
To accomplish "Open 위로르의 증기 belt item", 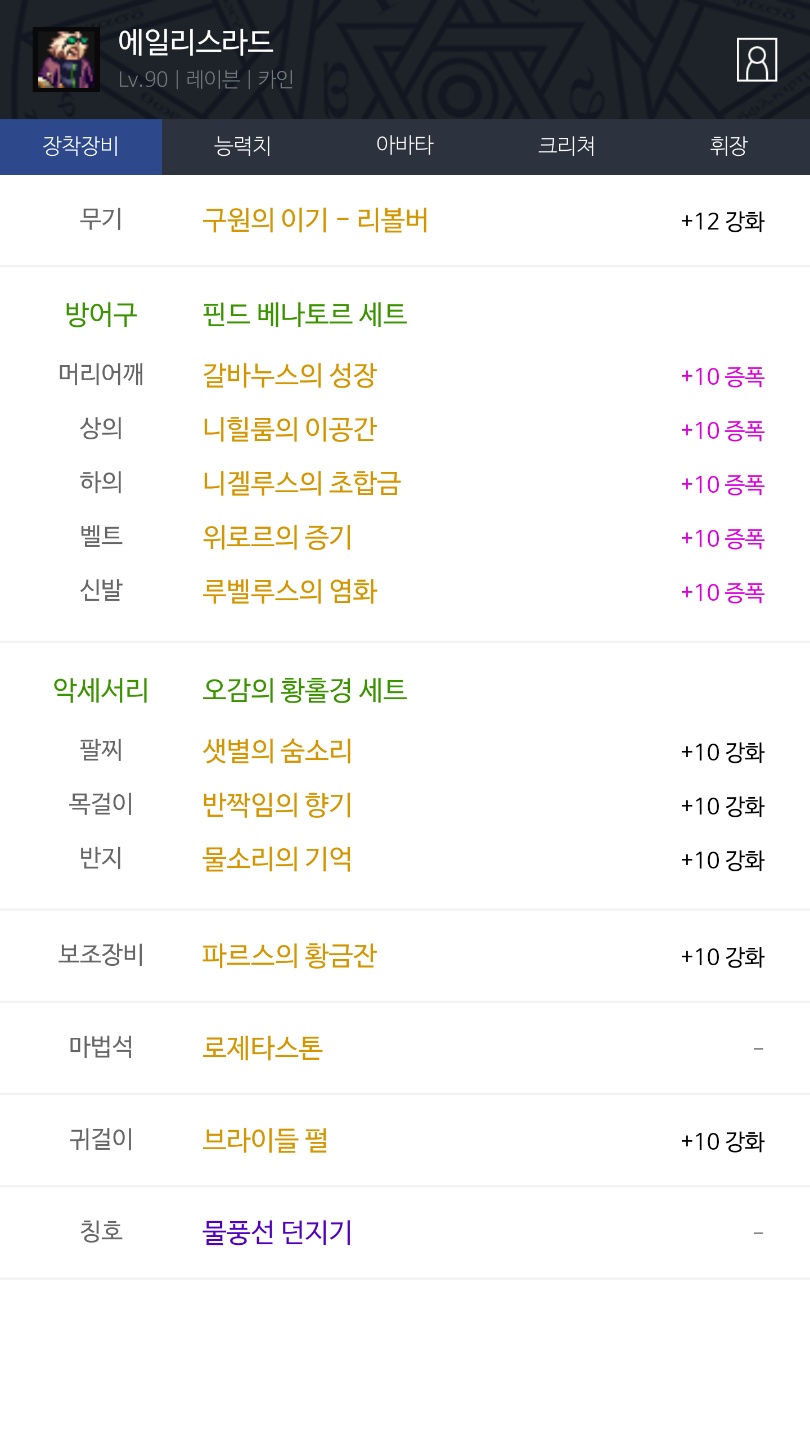I will (x=277, y=538).
